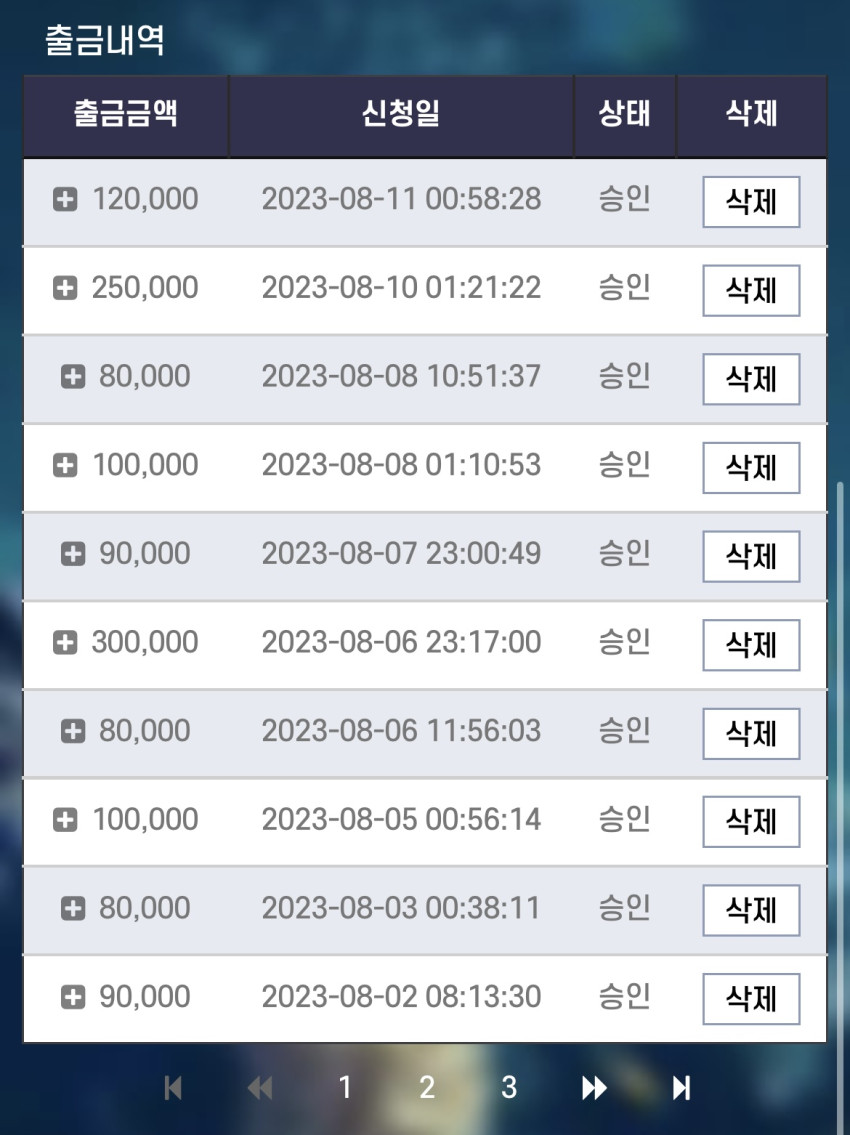
Task: Go back to the previous set of pages
Action: point(259,1088)
